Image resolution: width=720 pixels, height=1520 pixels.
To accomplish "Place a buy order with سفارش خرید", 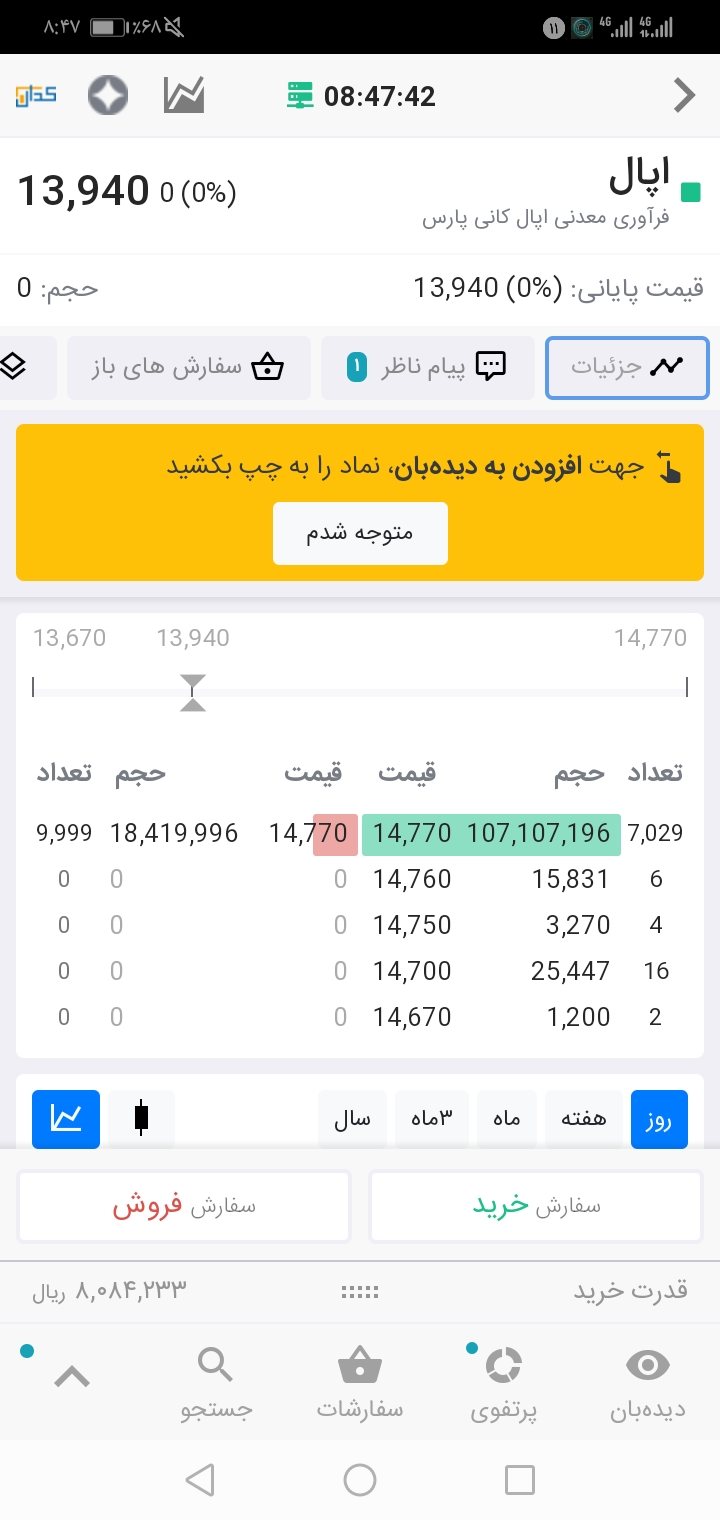I will (x=536, y=1206).
